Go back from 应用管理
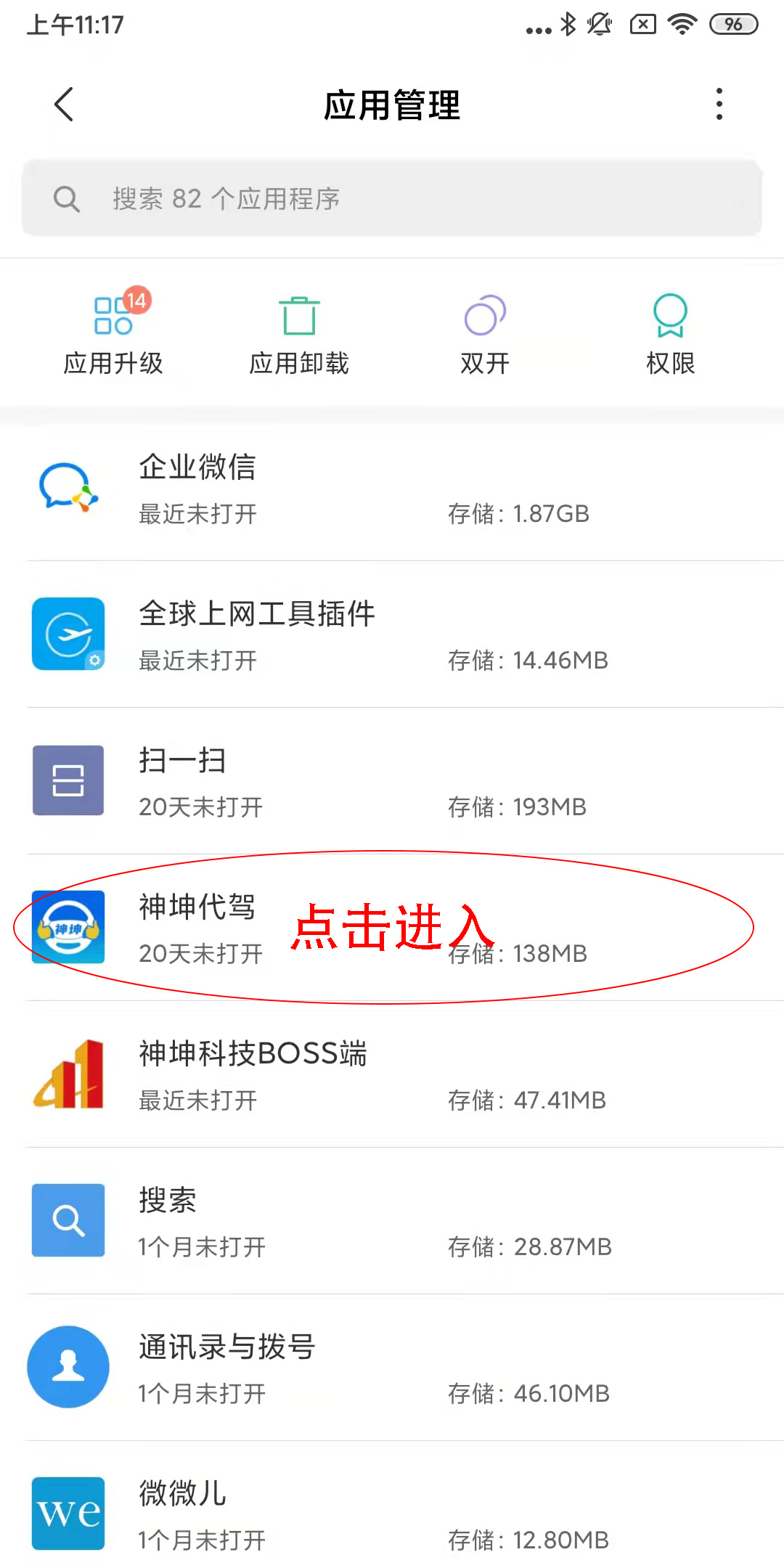Image resolution: width=784 pixels, height=1568 pixels. [x=64, y=105]
